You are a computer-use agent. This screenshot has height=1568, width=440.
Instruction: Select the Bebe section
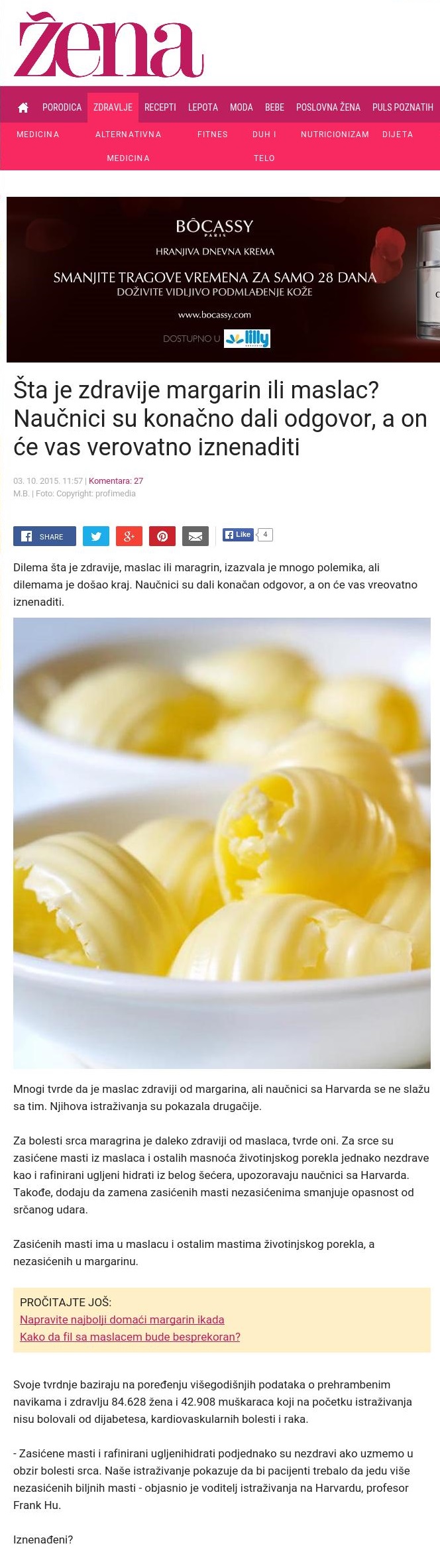pos(274,107)
